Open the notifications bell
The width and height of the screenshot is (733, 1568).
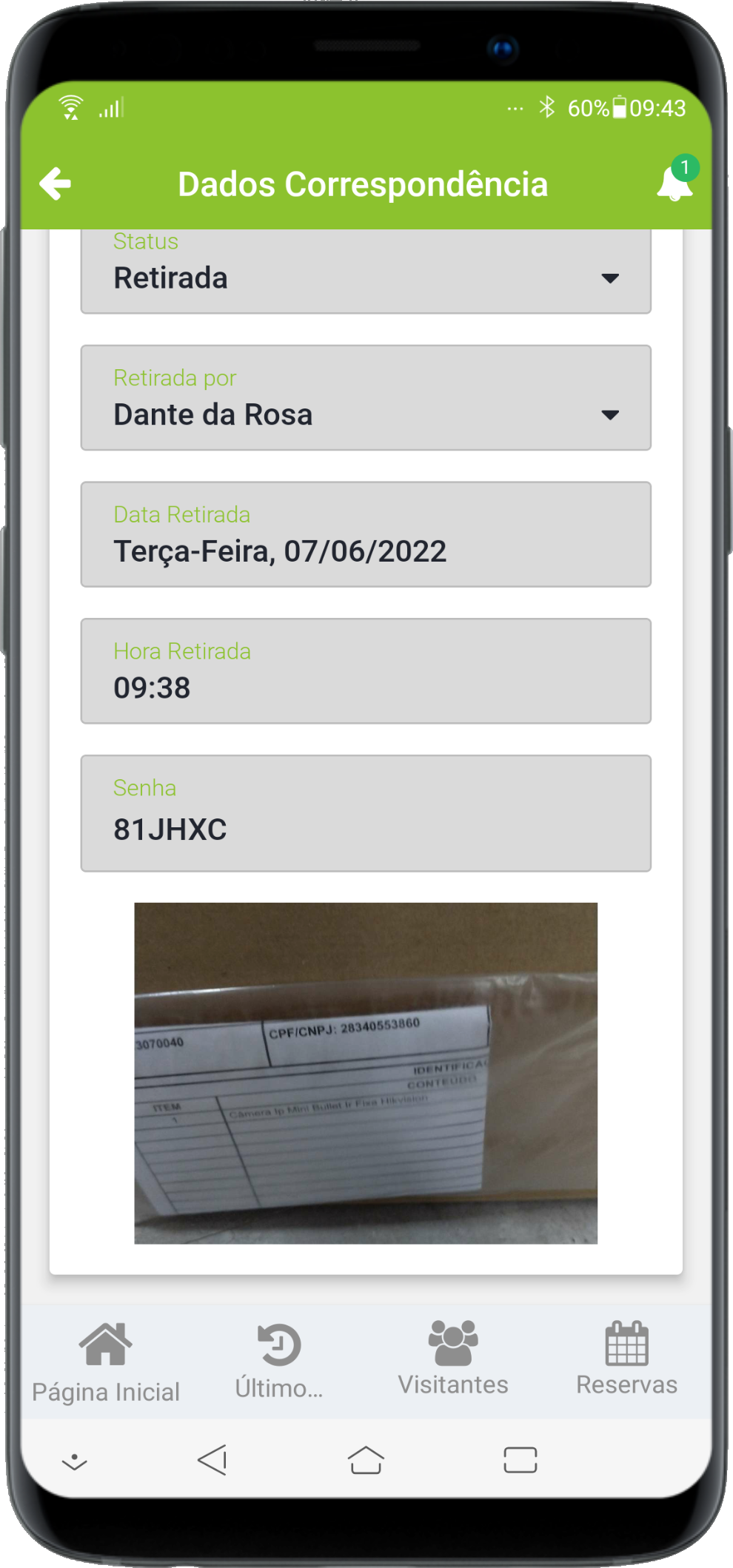pyautogui.click(x=675, y=183)
